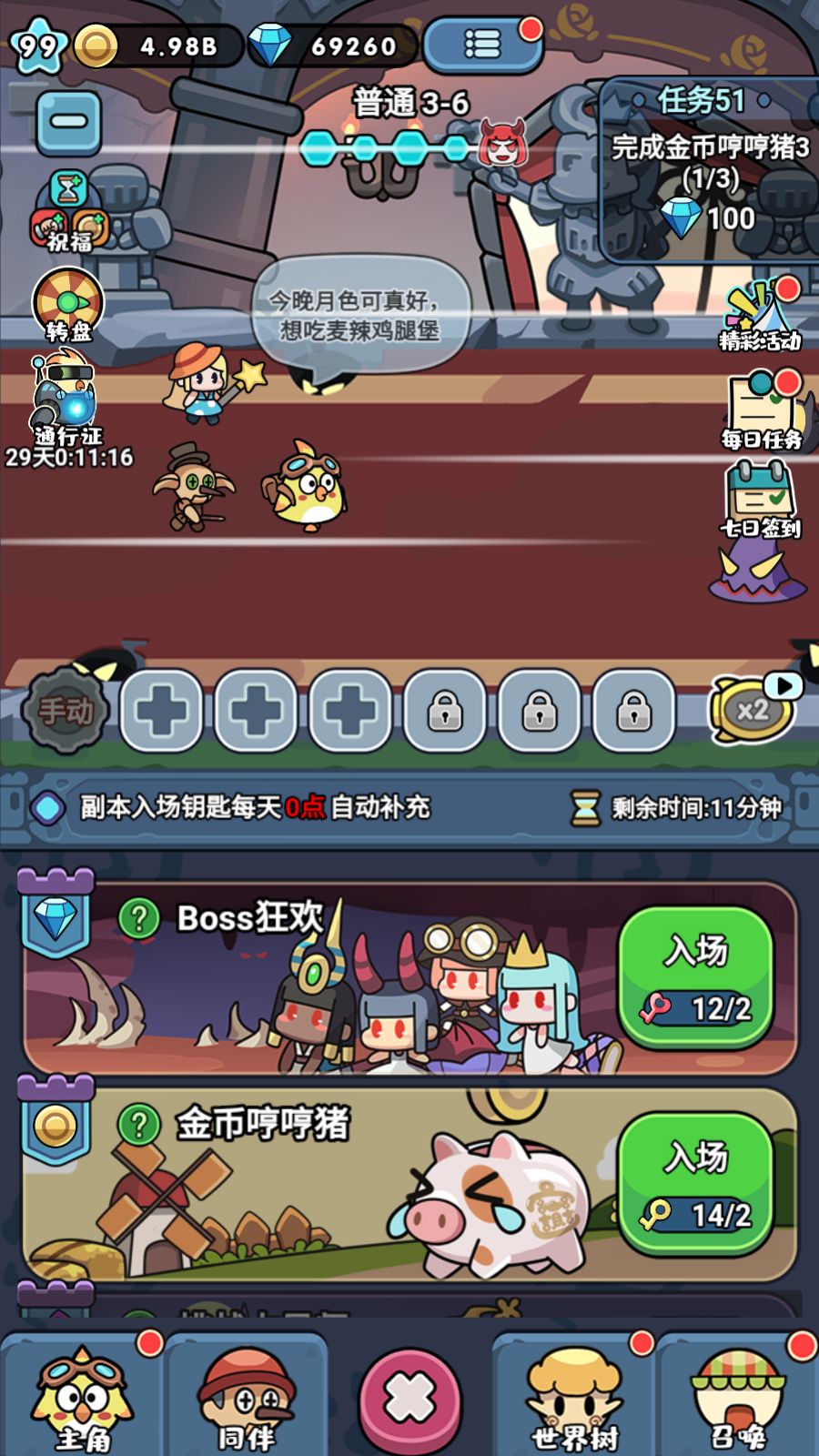This screenshot has width=819, height=1456.
Task: Close the dungeon panel with X button
Action: [x=409, y=1400]
